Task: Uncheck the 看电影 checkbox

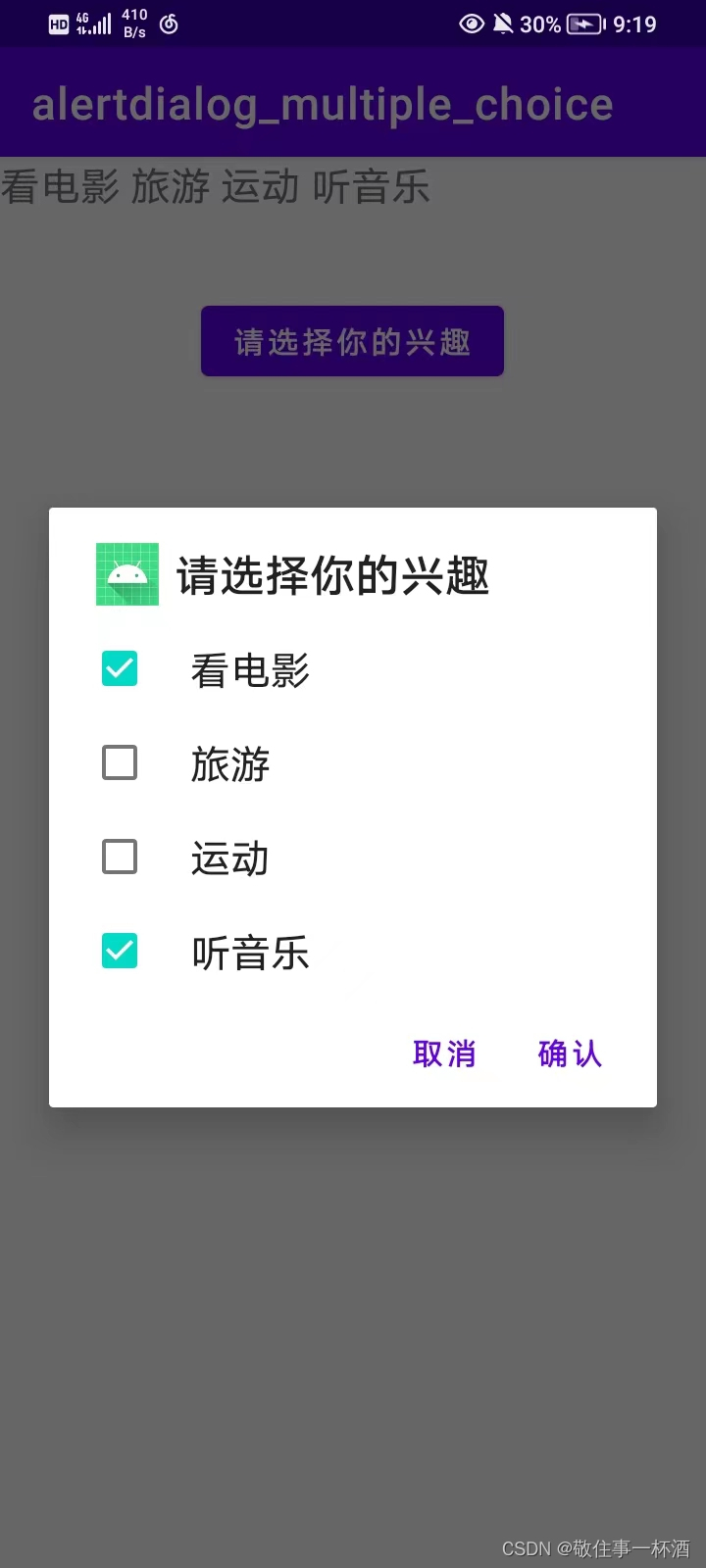Action: tap(119, 668)
